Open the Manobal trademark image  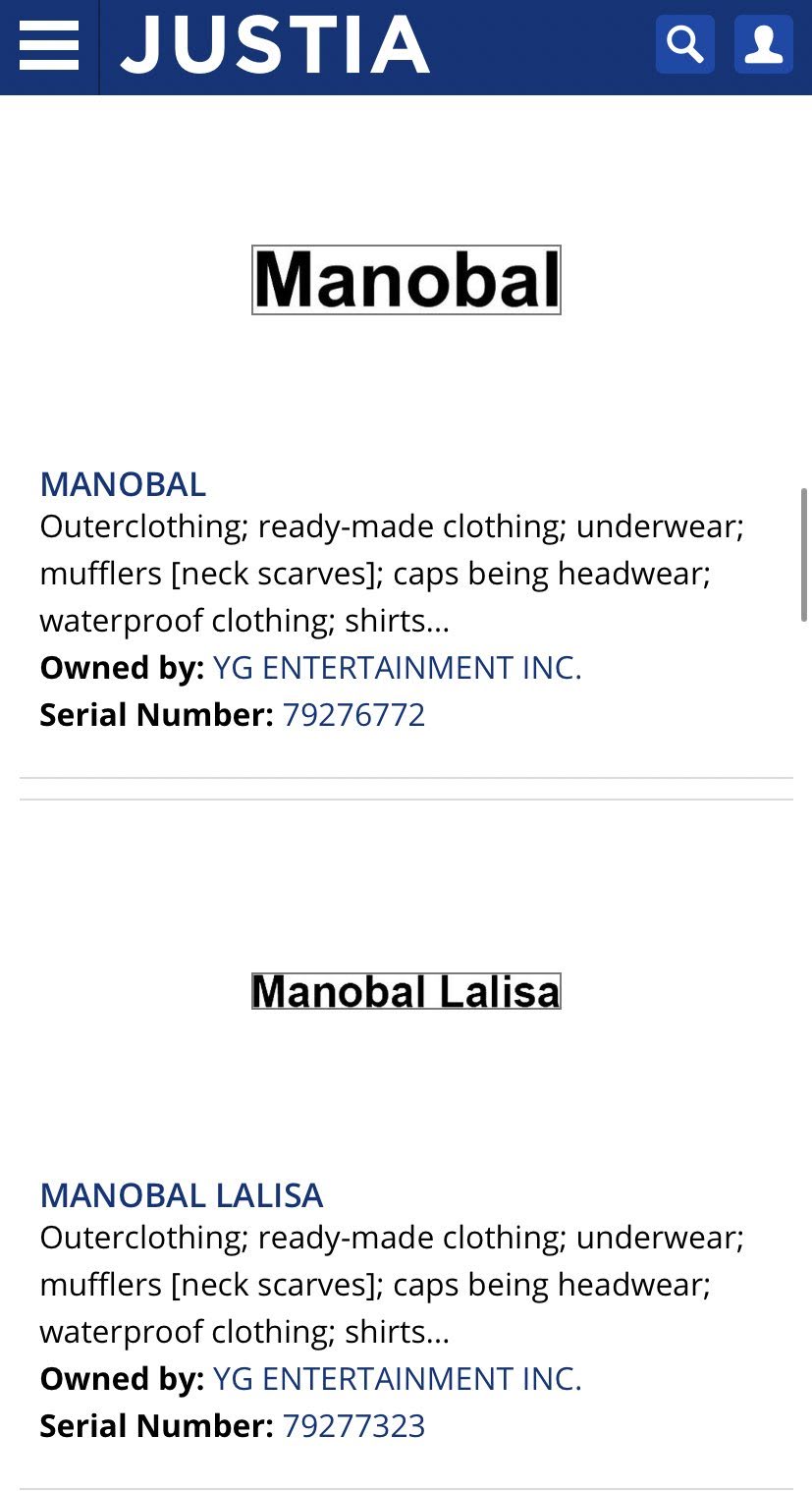coord(406,280)
